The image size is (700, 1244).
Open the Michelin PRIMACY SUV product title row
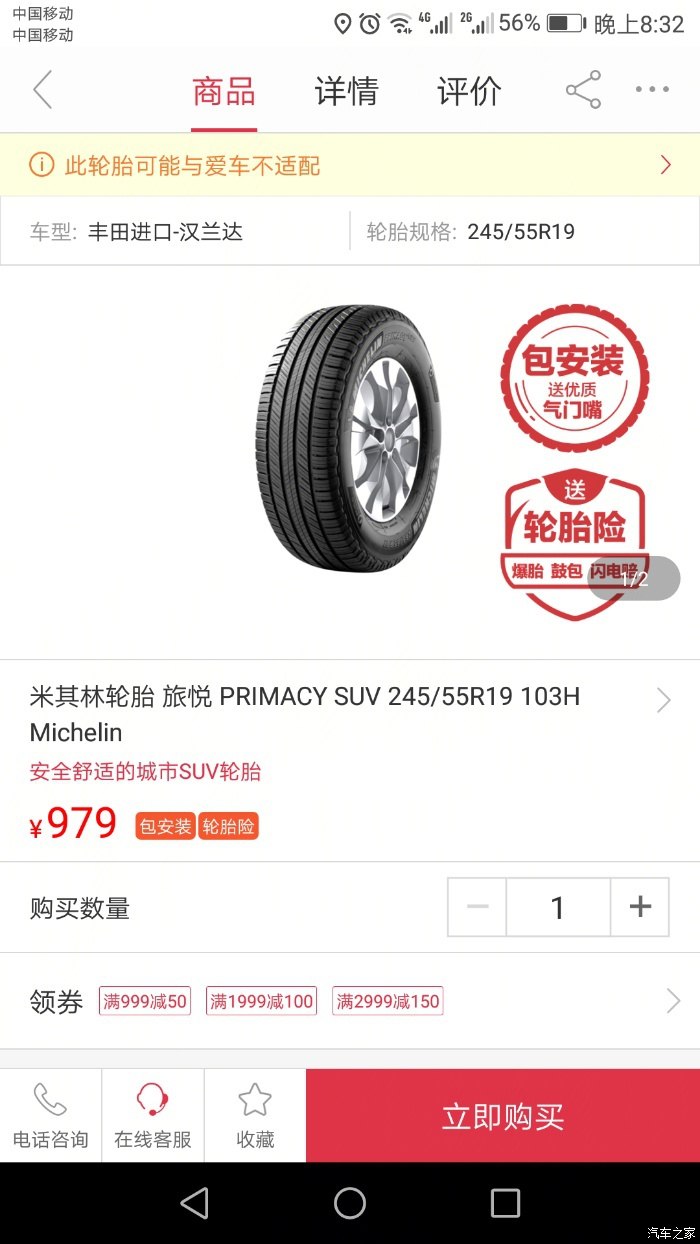tap(350, 714)
